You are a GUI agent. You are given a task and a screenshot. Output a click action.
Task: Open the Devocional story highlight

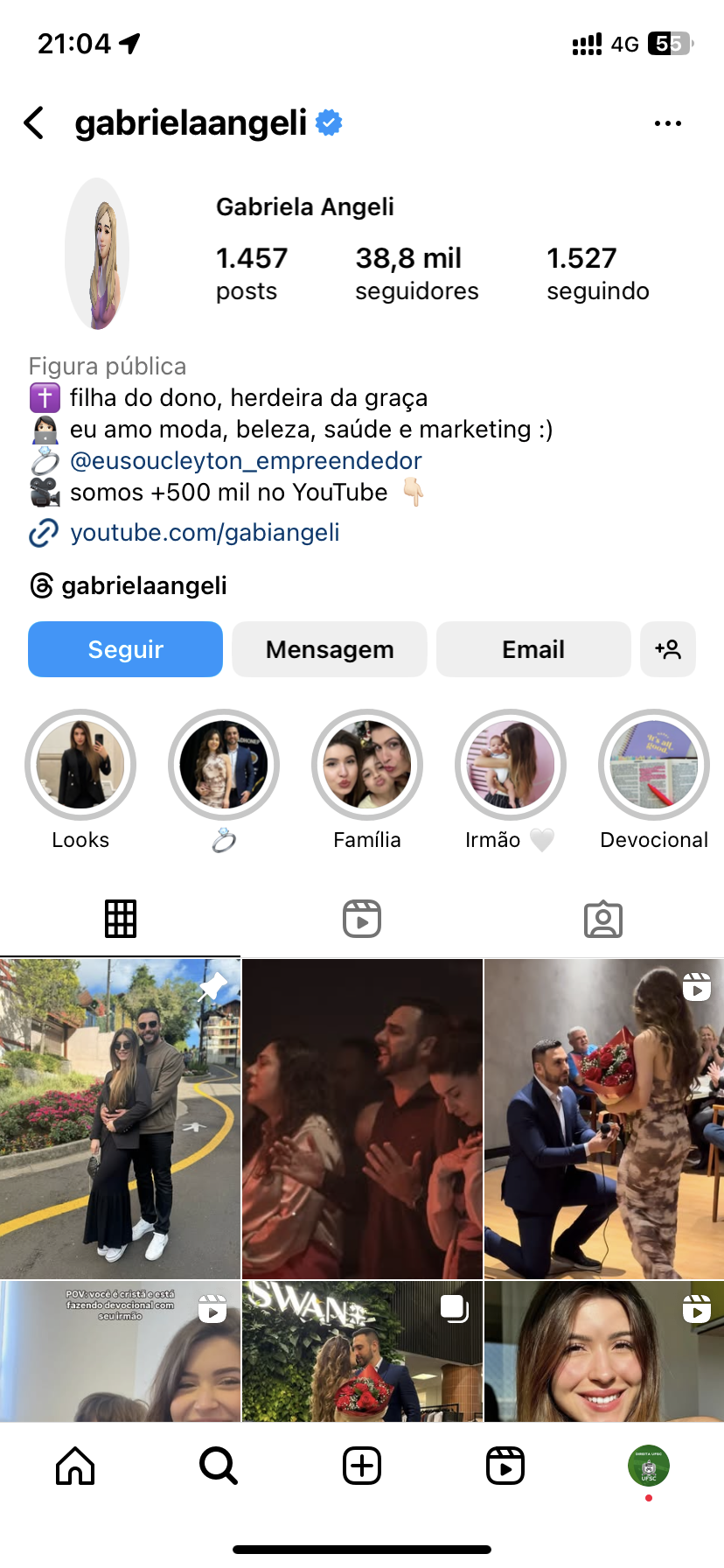[x=654, y=765]
